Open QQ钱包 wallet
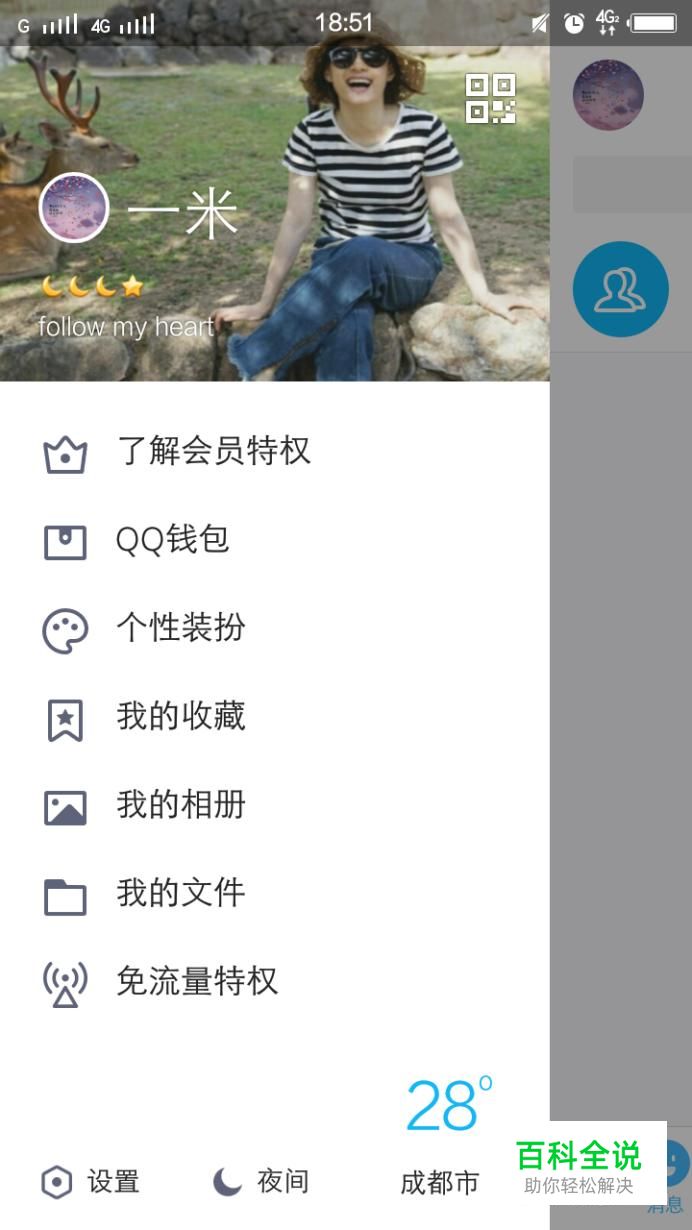692x1230 pixels. tap(275, 540)
